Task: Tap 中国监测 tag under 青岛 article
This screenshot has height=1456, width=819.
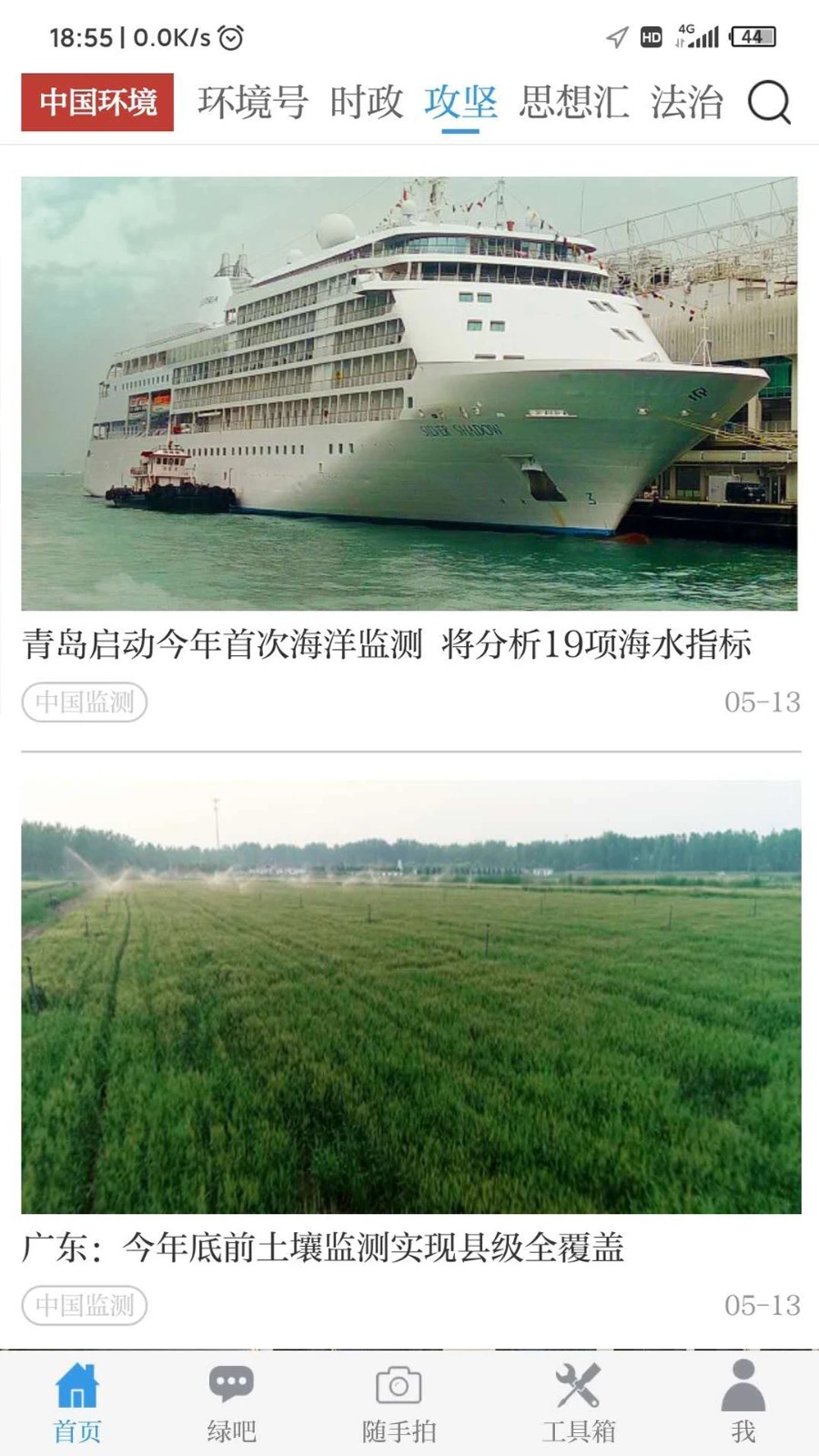Action: tap(85, 702)
